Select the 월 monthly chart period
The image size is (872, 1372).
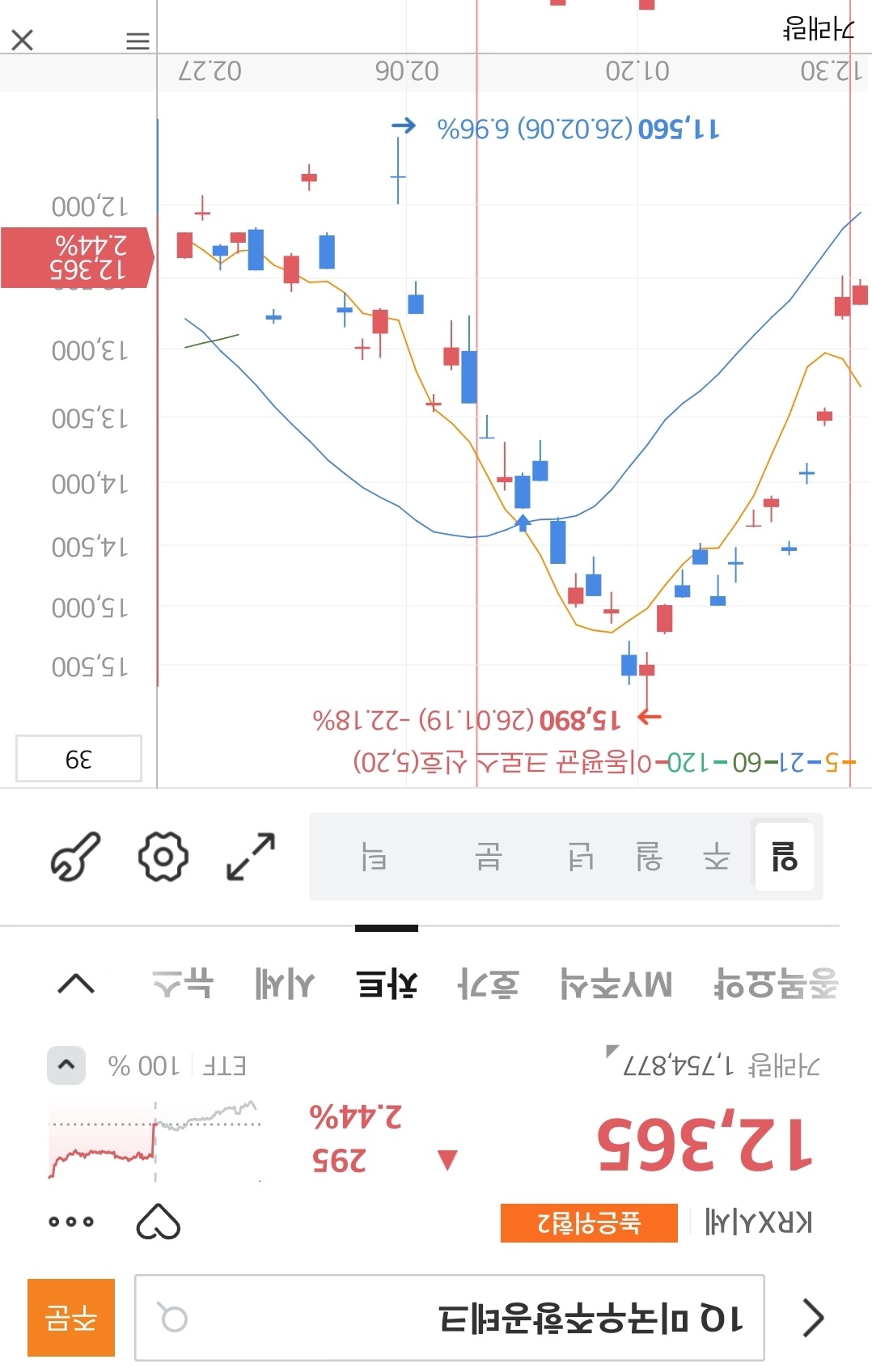click(649, 857)
